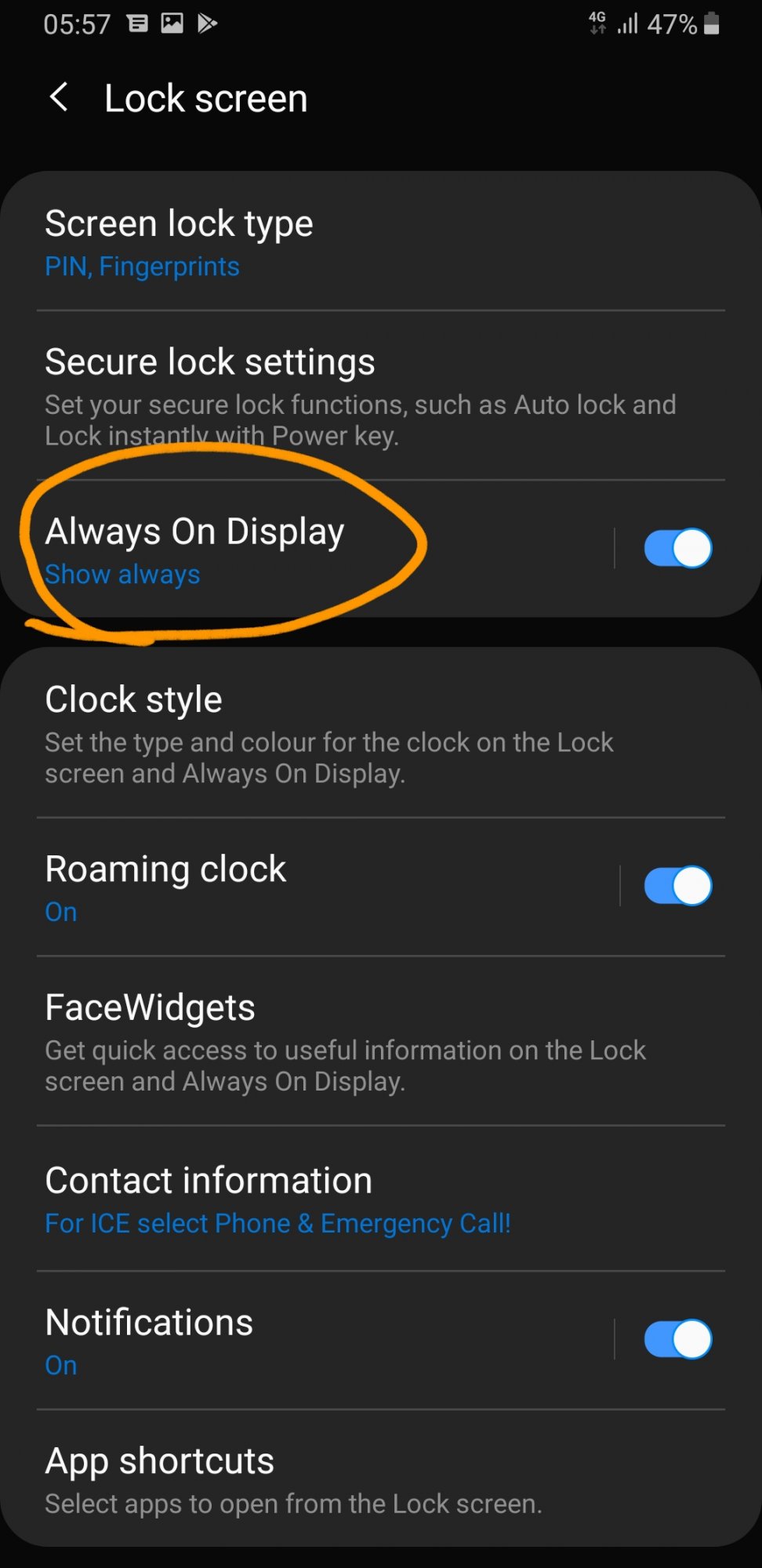Open Screen lock type settings
The image size is (762, 1568).
click(381, 242)
